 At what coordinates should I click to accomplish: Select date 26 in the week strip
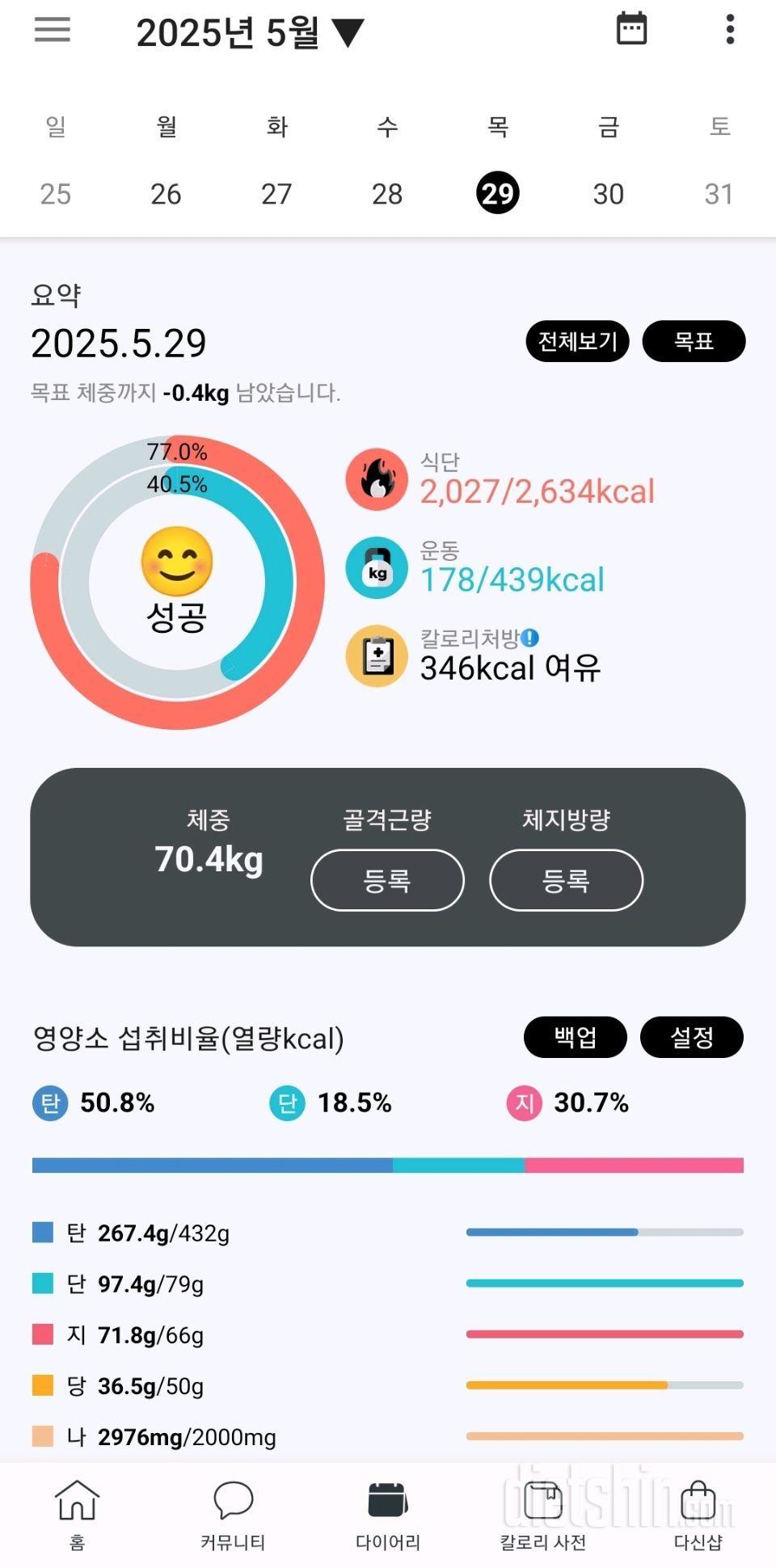point(166,194)
